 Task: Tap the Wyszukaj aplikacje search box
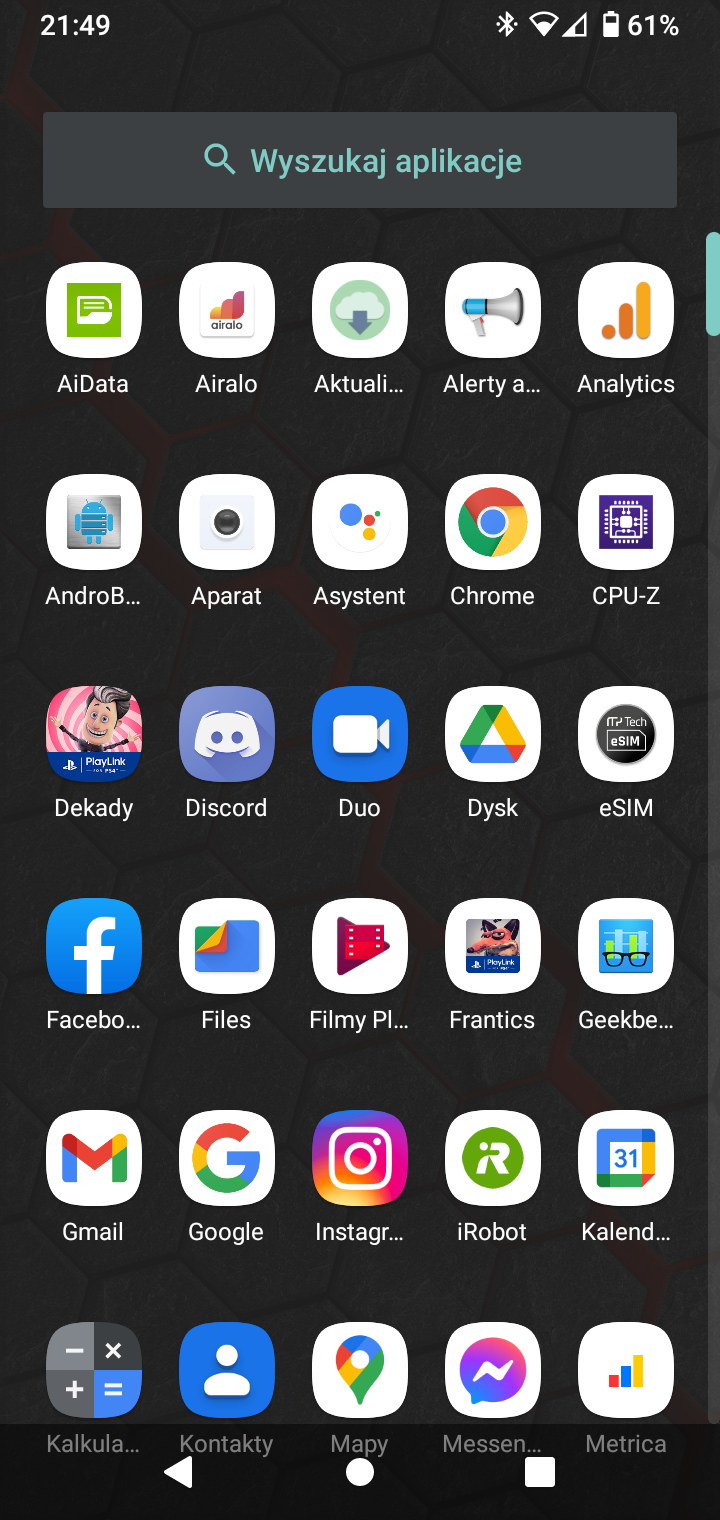360,160
